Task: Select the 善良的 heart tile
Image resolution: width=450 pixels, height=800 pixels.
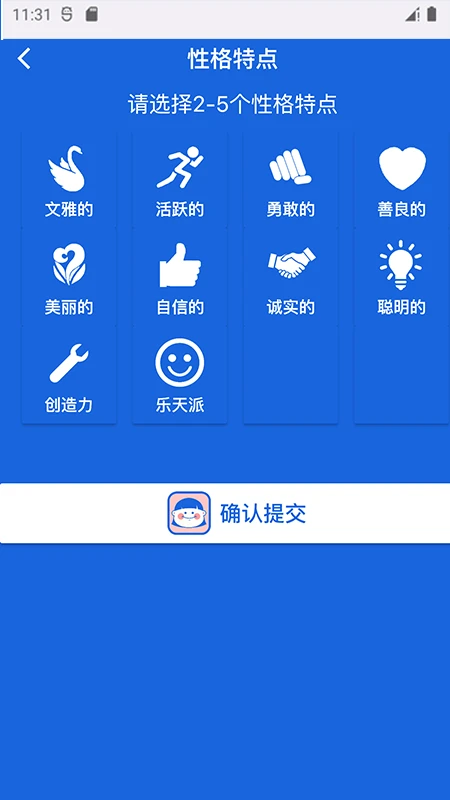Action: (x=402, y=179)
